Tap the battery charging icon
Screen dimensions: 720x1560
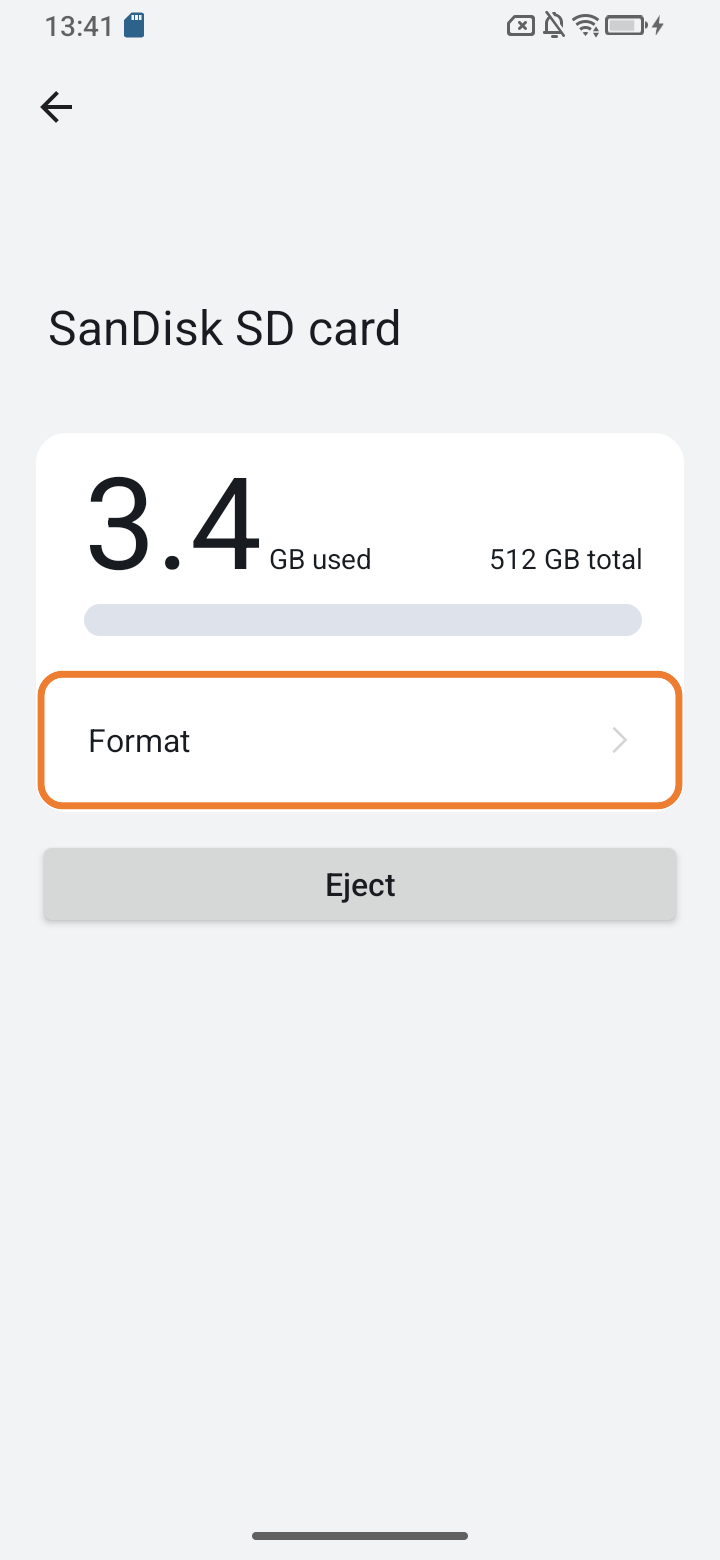(x=627, y=25)
